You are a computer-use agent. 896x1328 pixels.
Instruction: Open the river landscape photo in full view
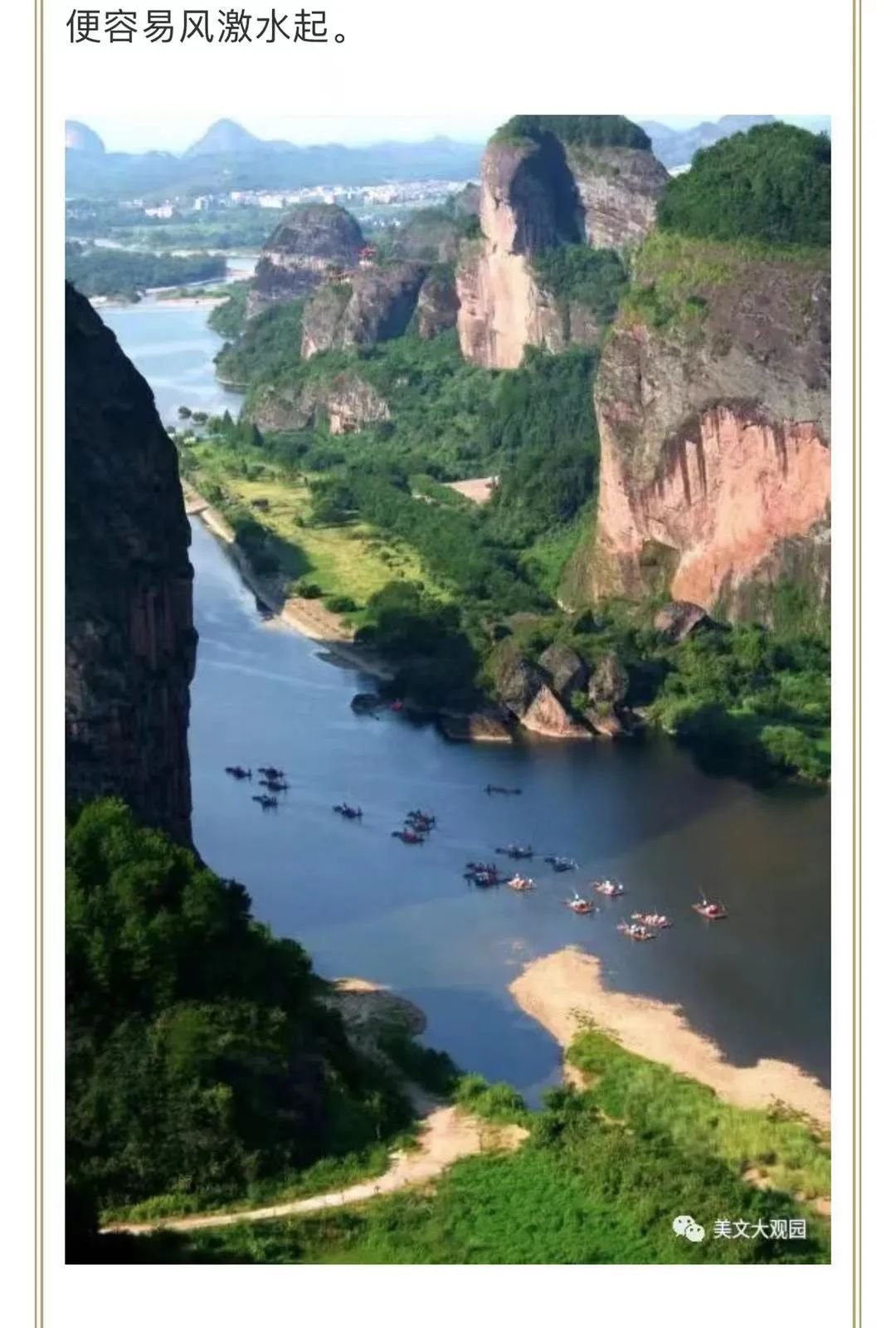pos(448,689)
